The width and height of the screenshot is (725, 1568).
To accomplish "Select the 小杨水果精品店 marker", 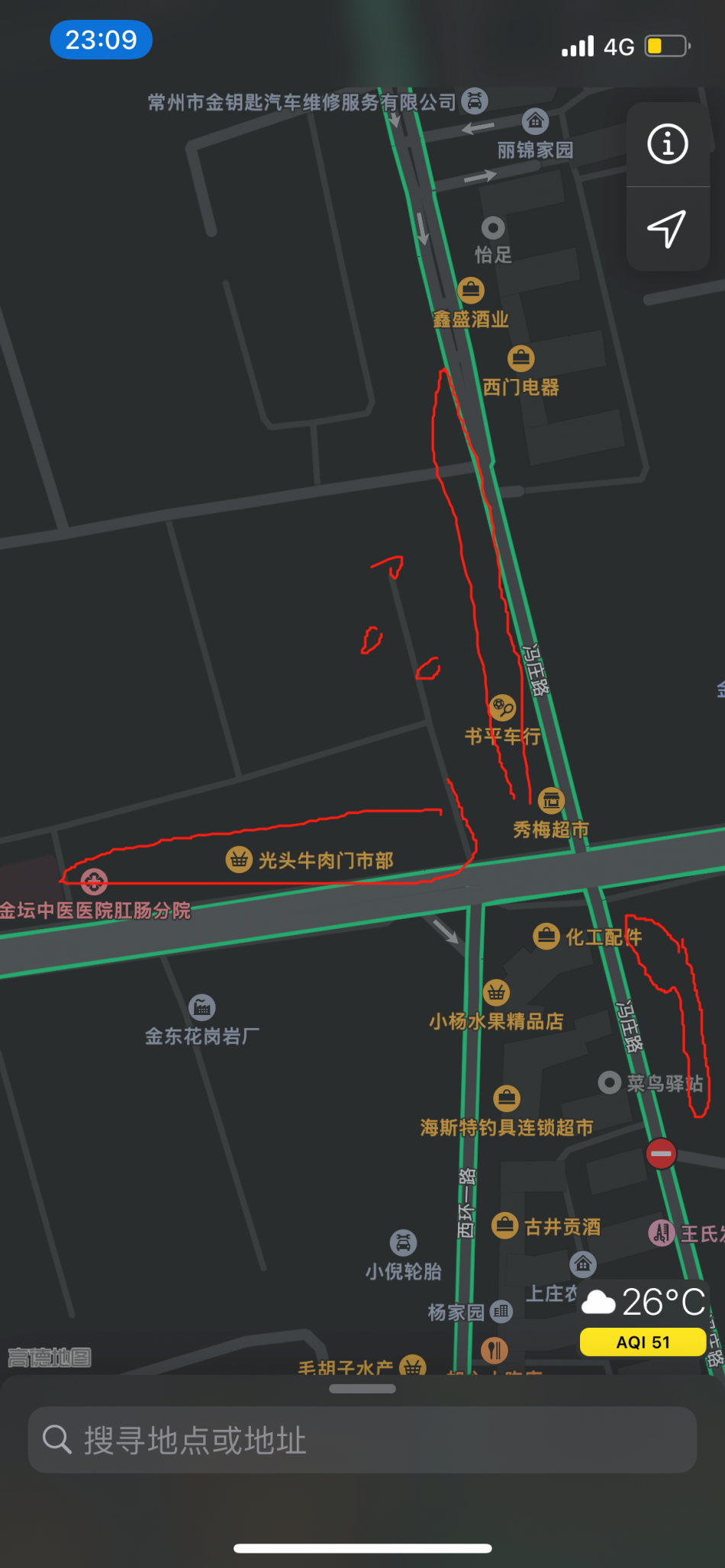I will click(x=496, y=992).
